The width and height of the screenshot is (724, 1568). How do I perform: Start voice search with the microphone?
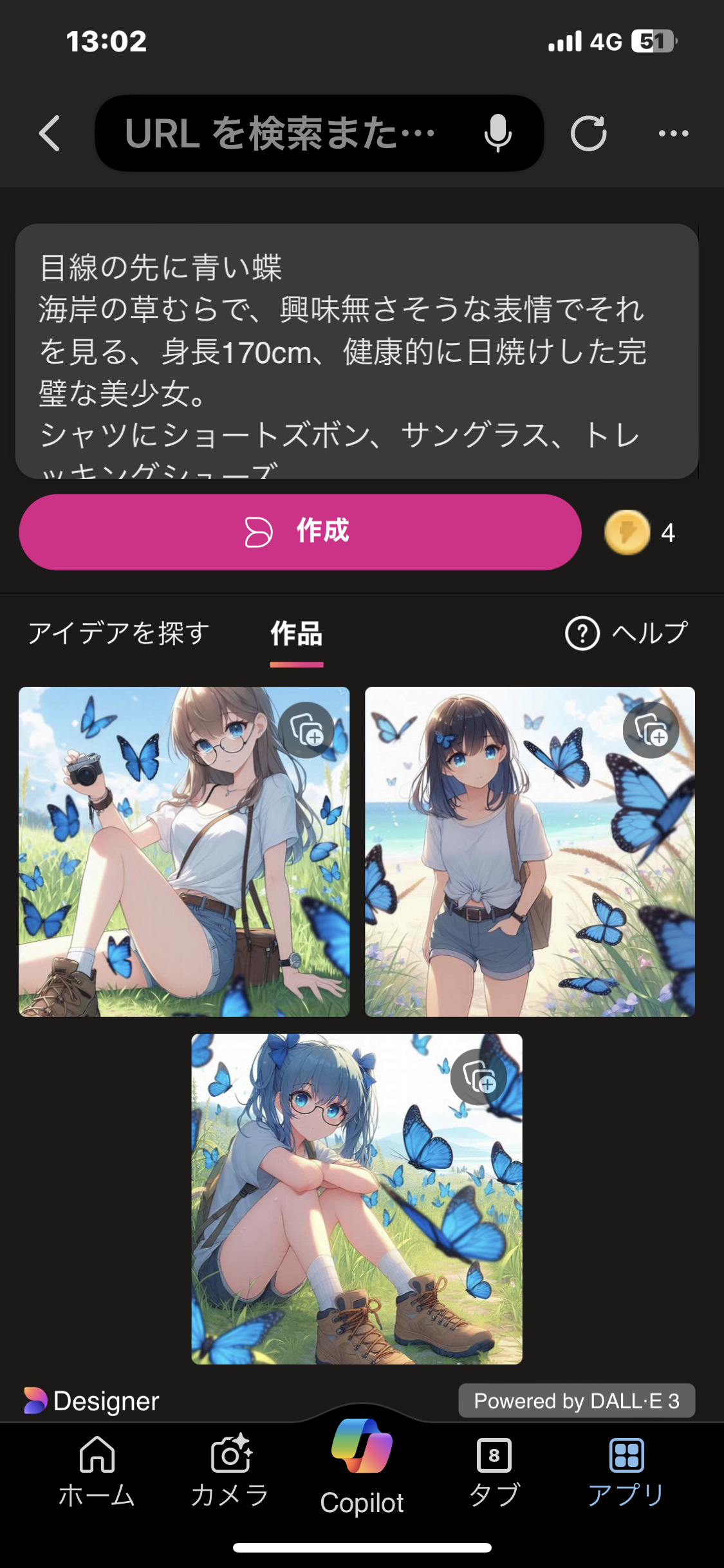497,133
